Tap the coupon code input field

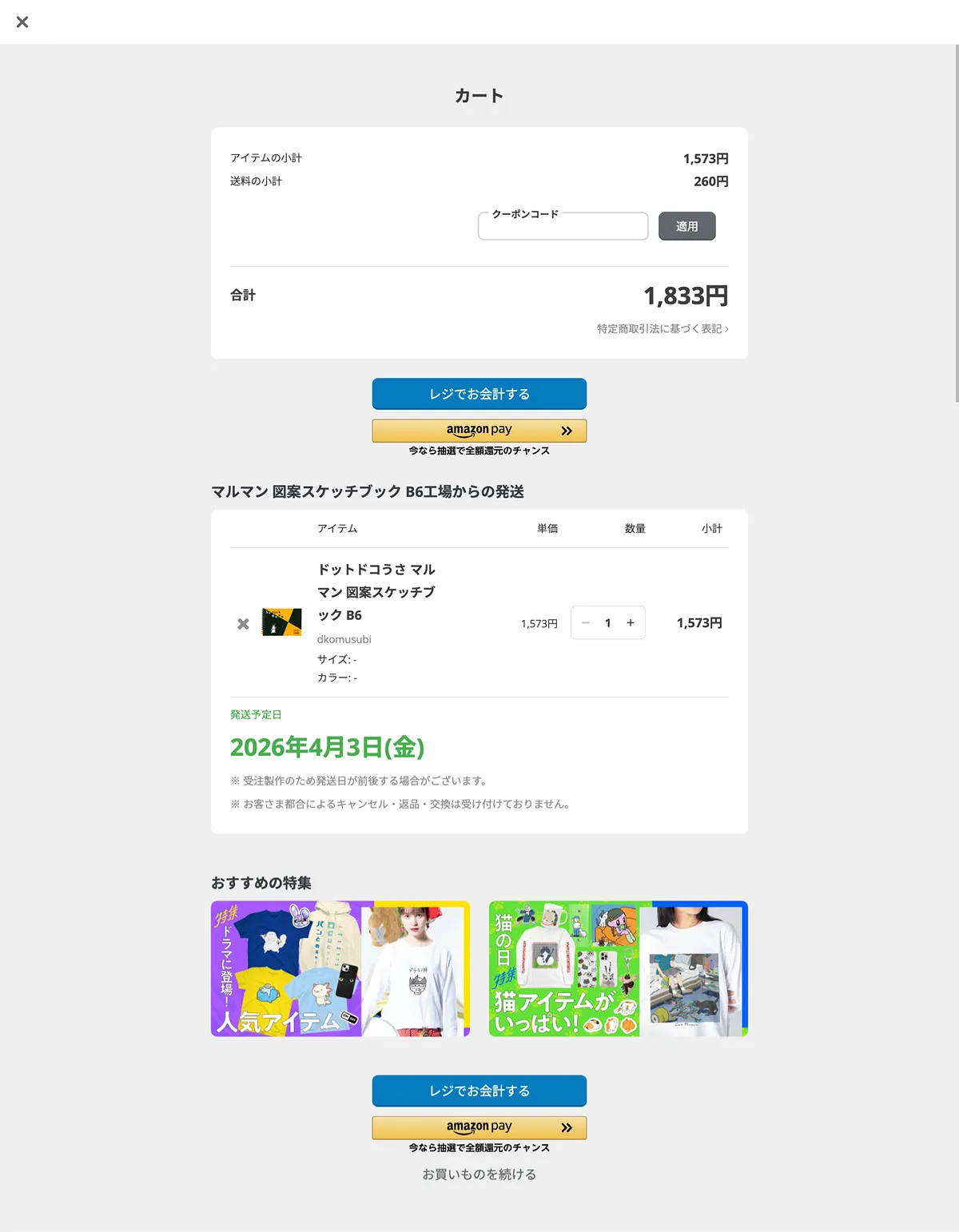(x=563, y=228)
